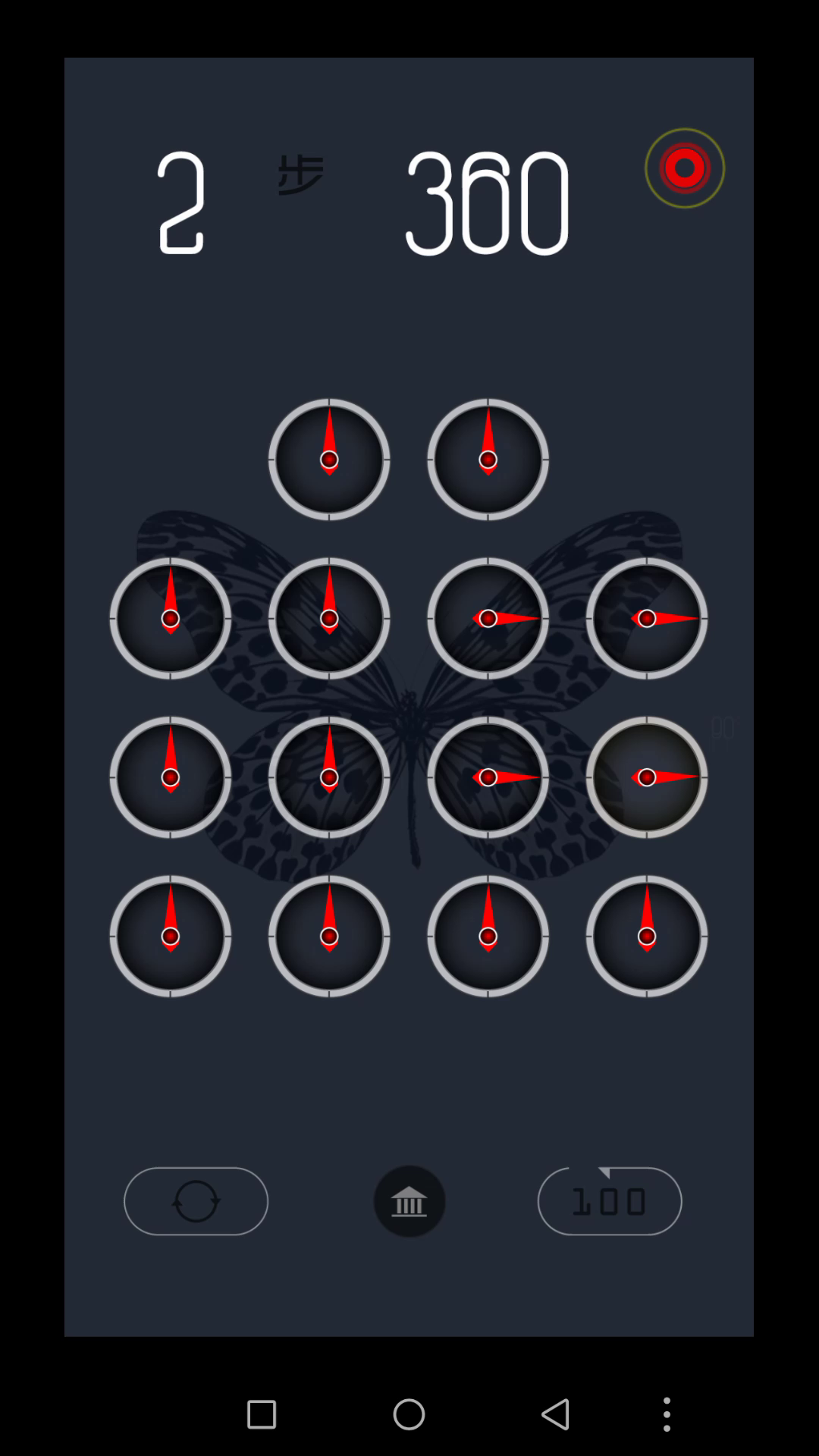Screen dimensions: 819x1456
Task: Tap the 100 undo button
Action: 610,1201
